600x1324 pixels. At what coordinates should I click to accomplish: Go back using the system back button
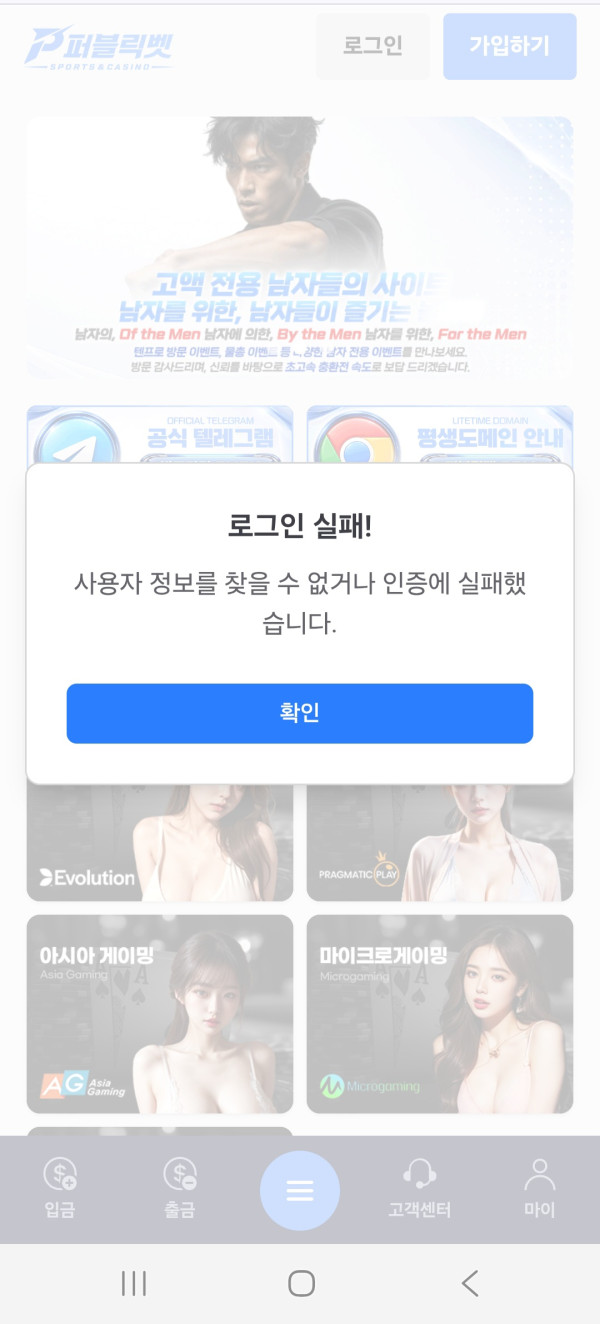coord(469,1283)
